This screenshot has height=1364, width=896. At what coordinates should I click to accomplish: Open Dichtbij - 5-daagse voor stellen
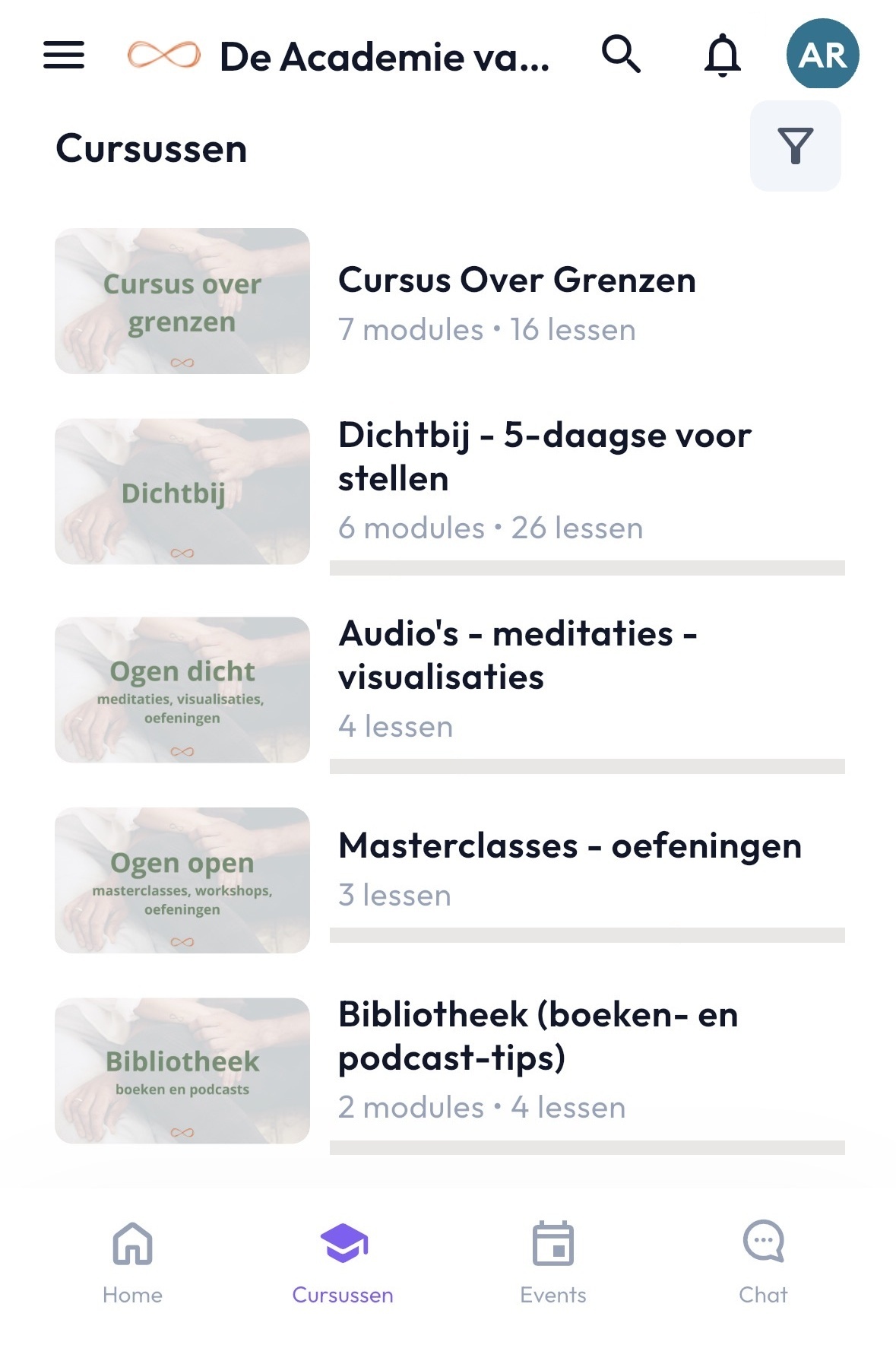click(448, 492)
